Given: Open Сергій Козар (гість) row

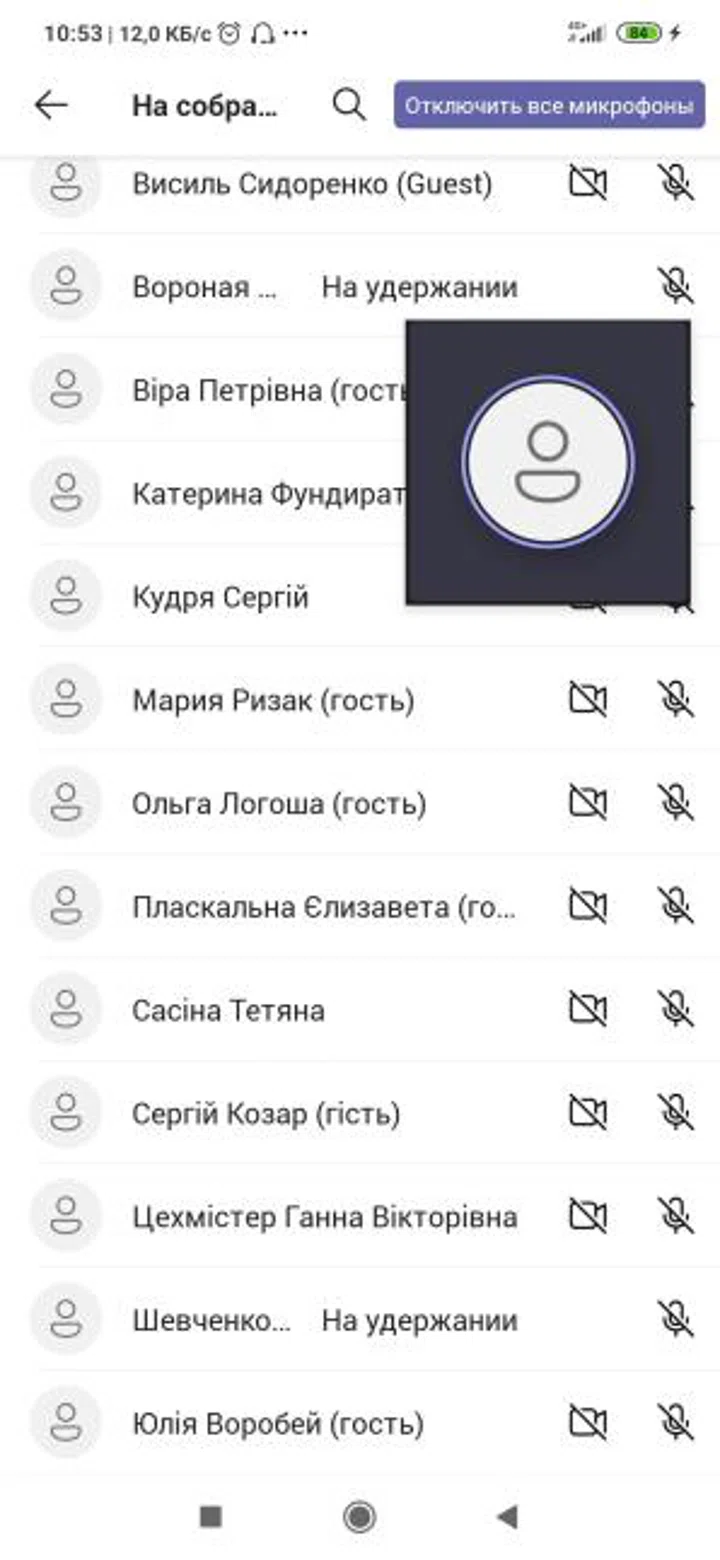Looking at the screenshot, I should pyautogui.click(x=360, y=1113).
